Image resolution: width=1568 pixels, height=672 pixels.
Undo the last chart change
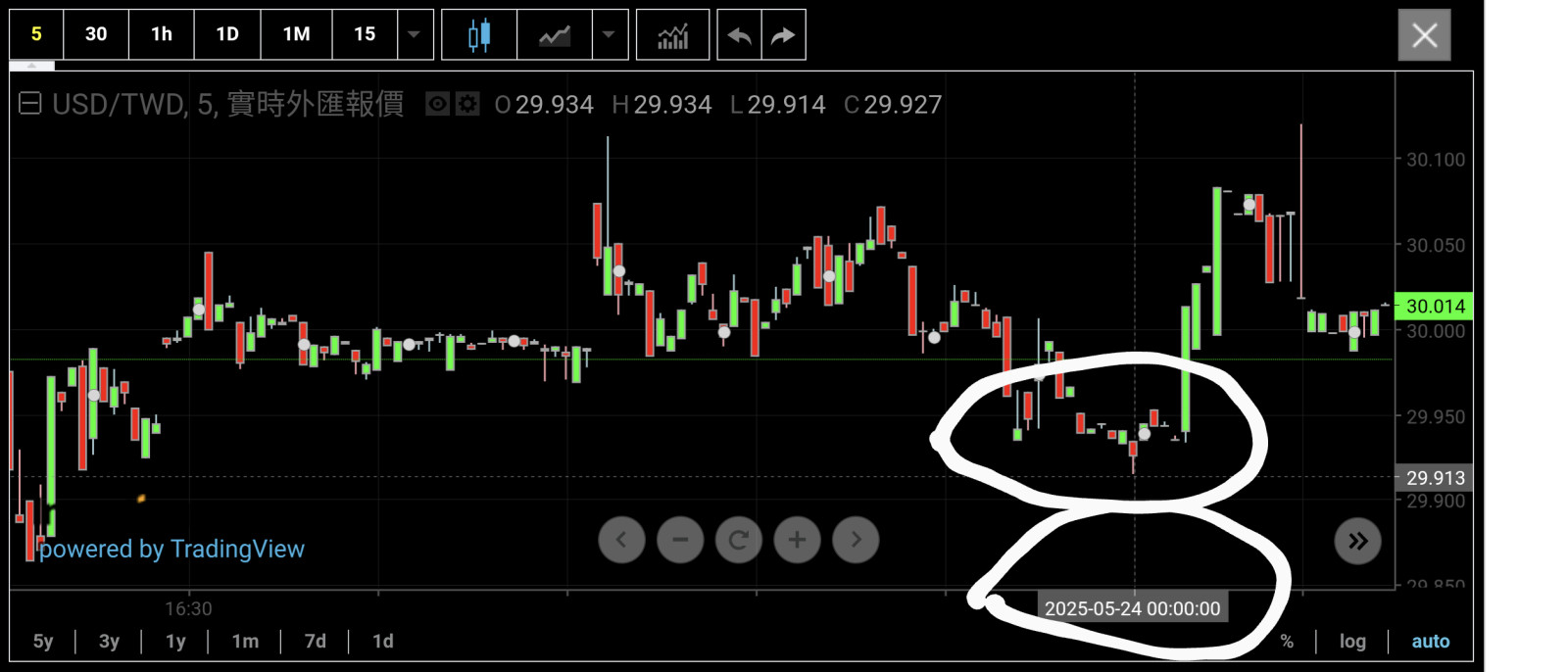740,35
